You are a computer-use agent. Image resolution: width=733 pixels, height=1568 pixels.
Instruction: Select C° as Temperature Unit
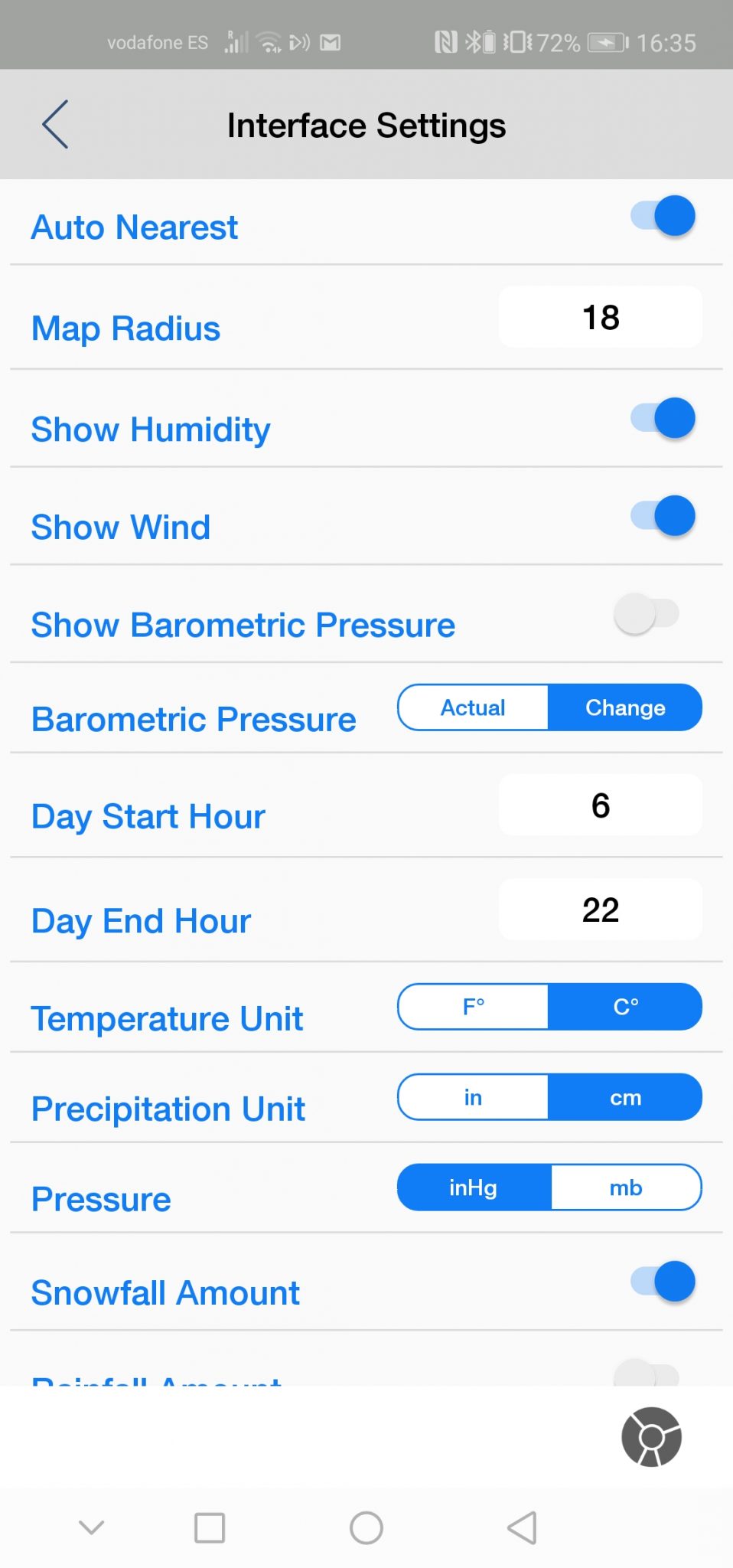(625, 1007)
